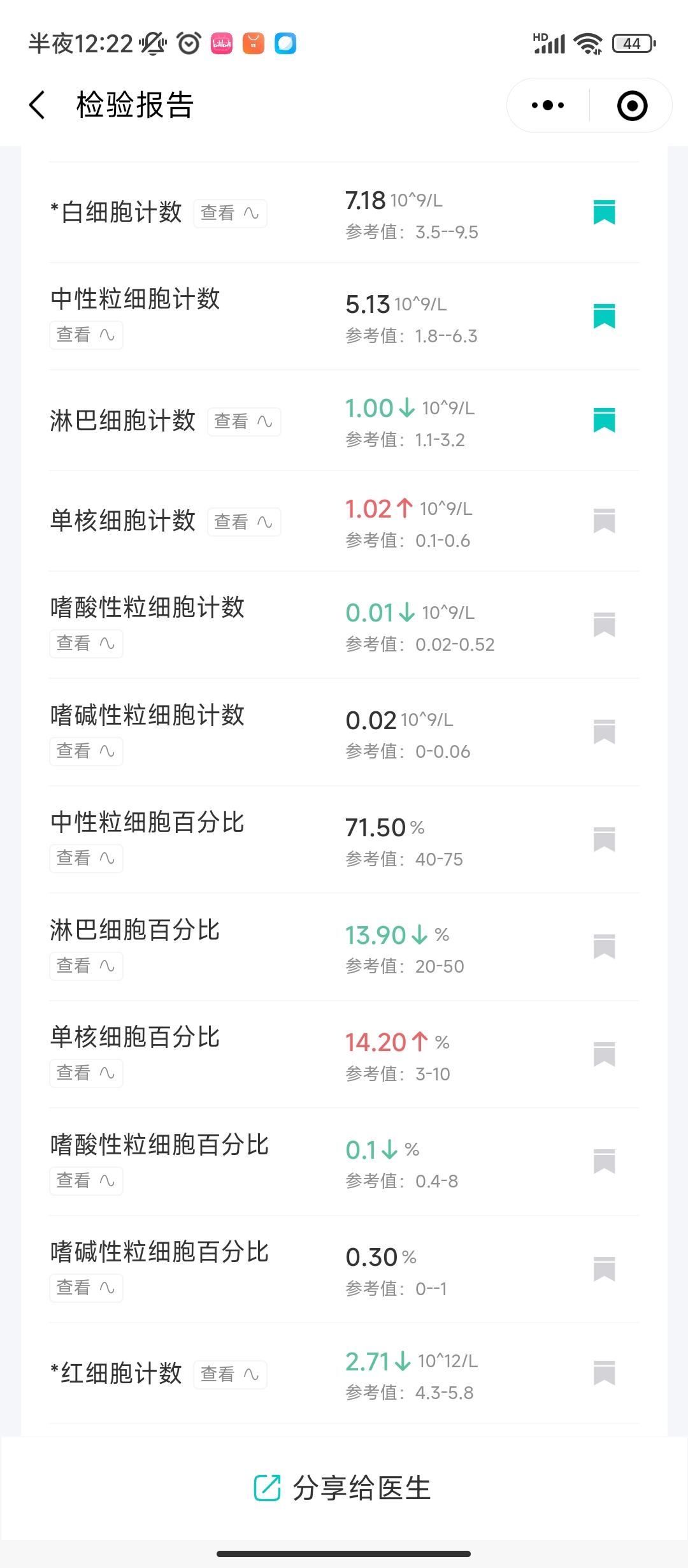Open 查看 chart for 淋巴细胞计数

[x=244, y=421]
